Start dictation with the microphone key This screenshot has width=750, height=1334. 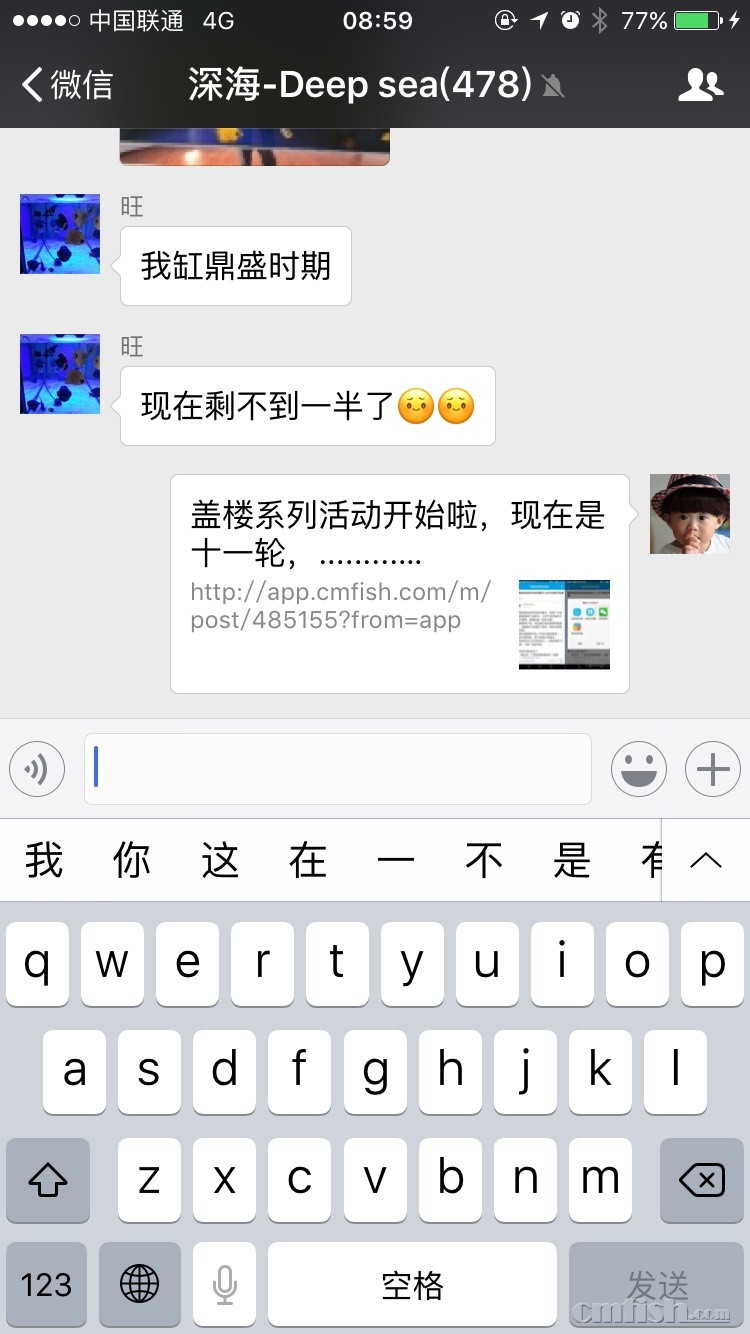[x=225, y=1285]
